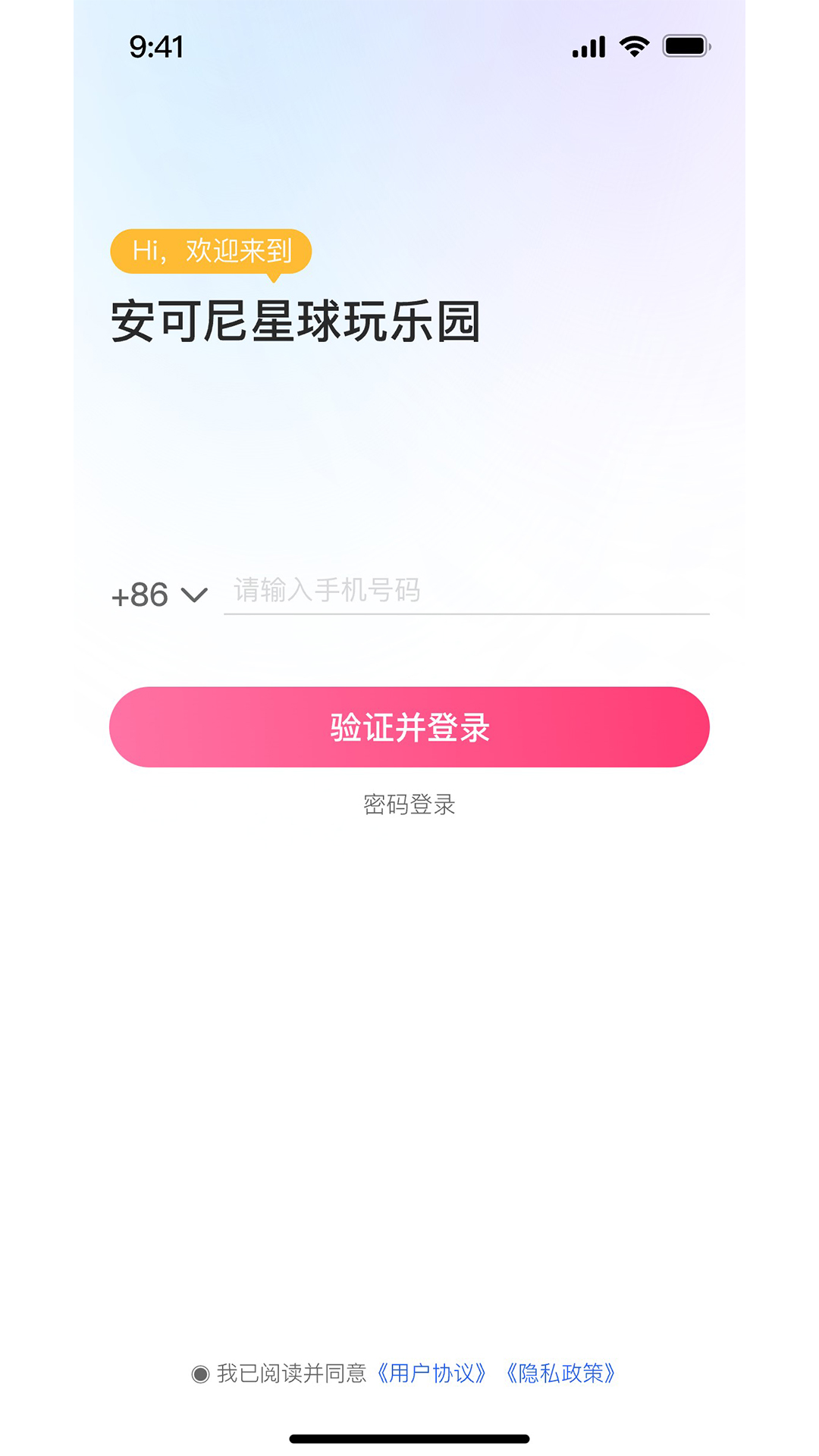The width and height of the screenshot is (819, 1456).
Task: Toggle agreement acceptance before logging in
Action: click(x=200, y=1373)
